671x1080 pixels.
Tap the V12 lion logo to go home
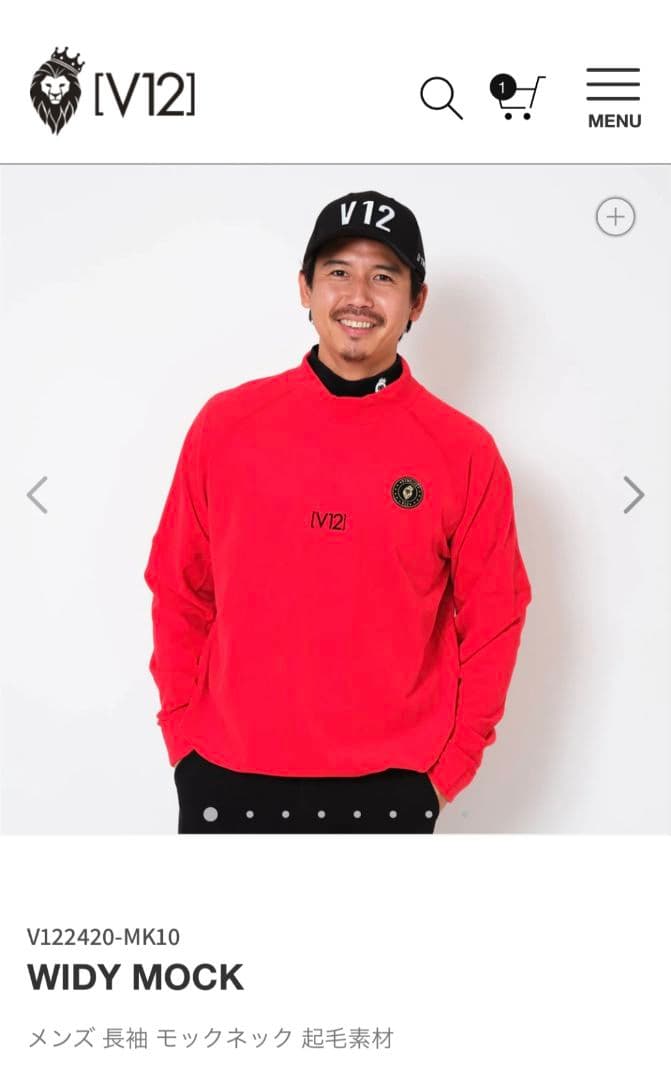(112, 91)
